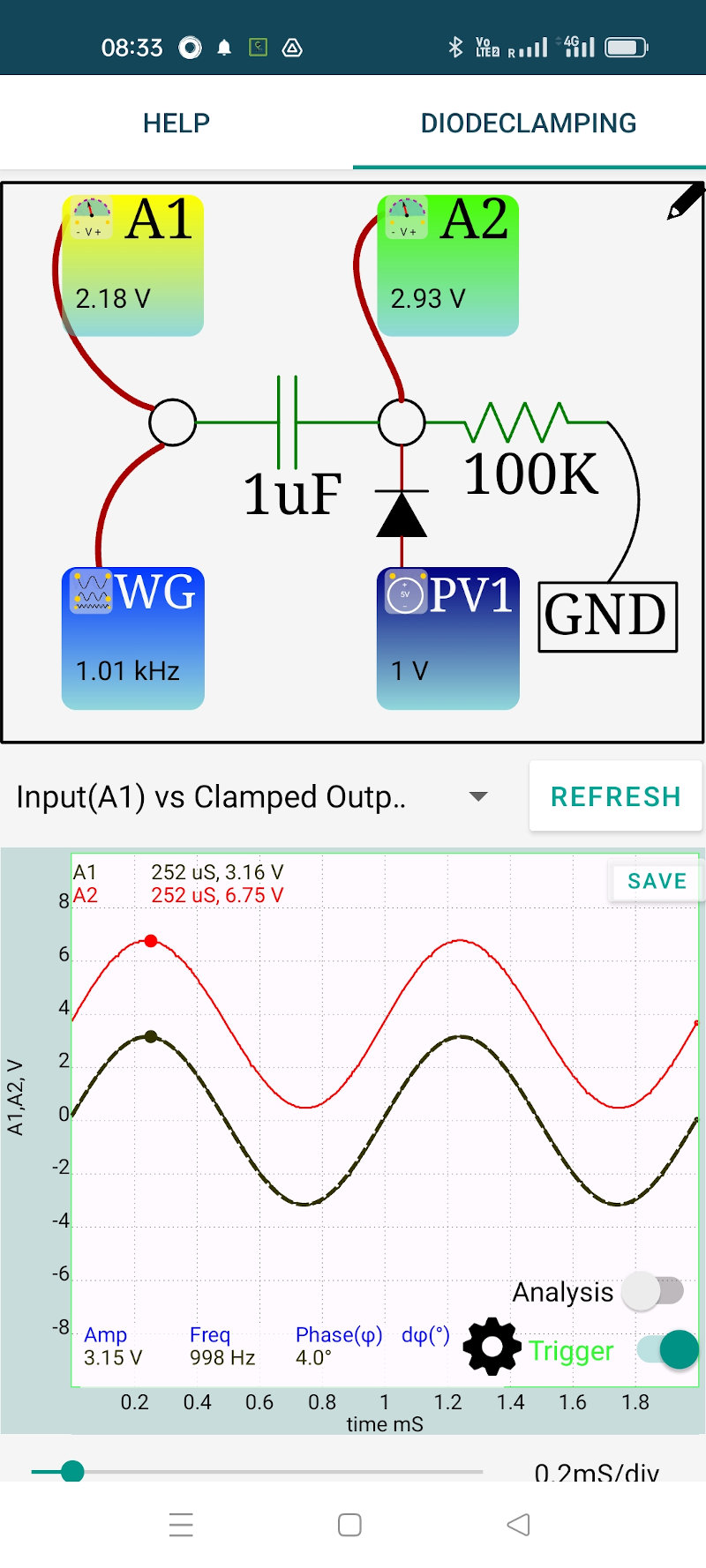Open the WG wave generator block
The height and width of the screenshot is (1568, 706).
(132, 638)
